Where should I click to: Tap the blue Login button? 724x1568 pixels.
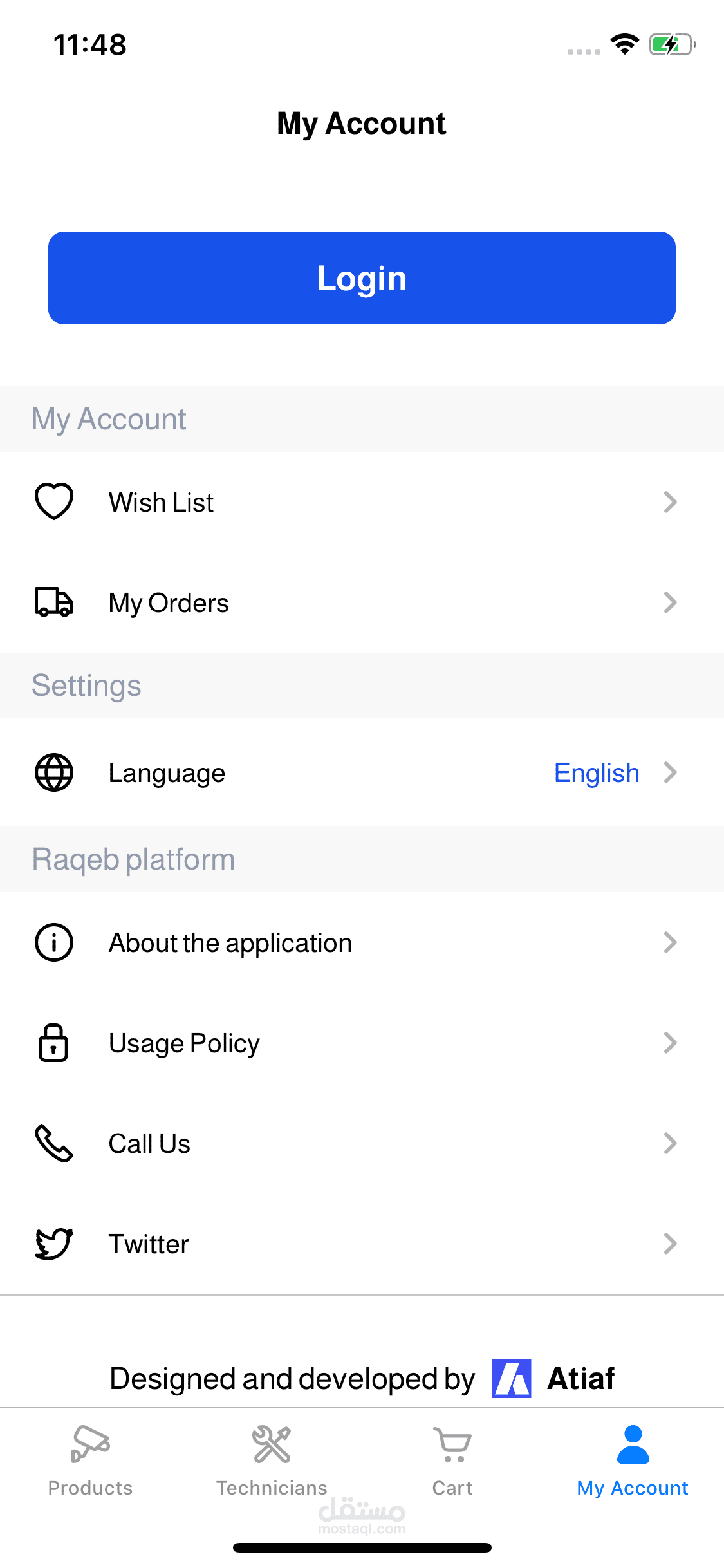tap(362, 278)
